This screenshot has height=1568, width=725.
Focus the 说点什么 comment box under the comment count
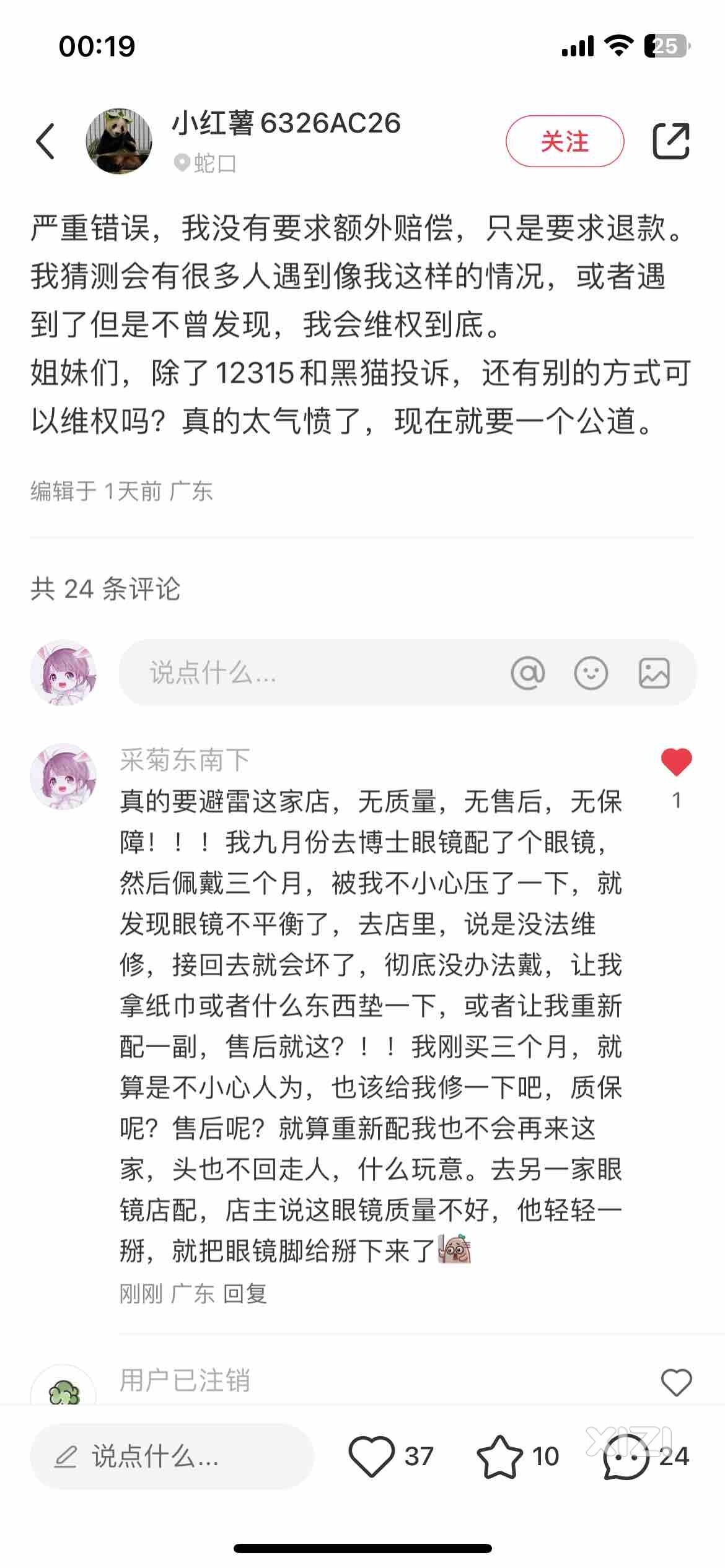310,673
